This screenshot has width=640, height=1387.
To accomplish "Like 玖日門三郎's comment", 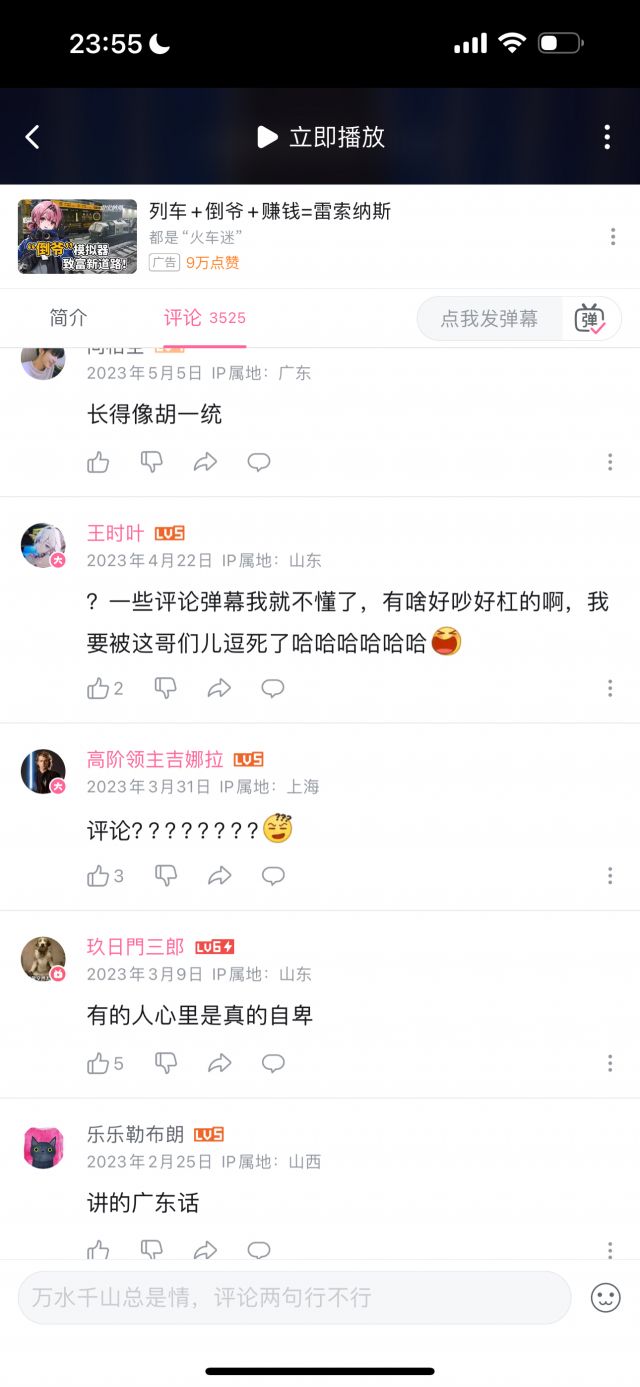I will [x=98, y=1064].
